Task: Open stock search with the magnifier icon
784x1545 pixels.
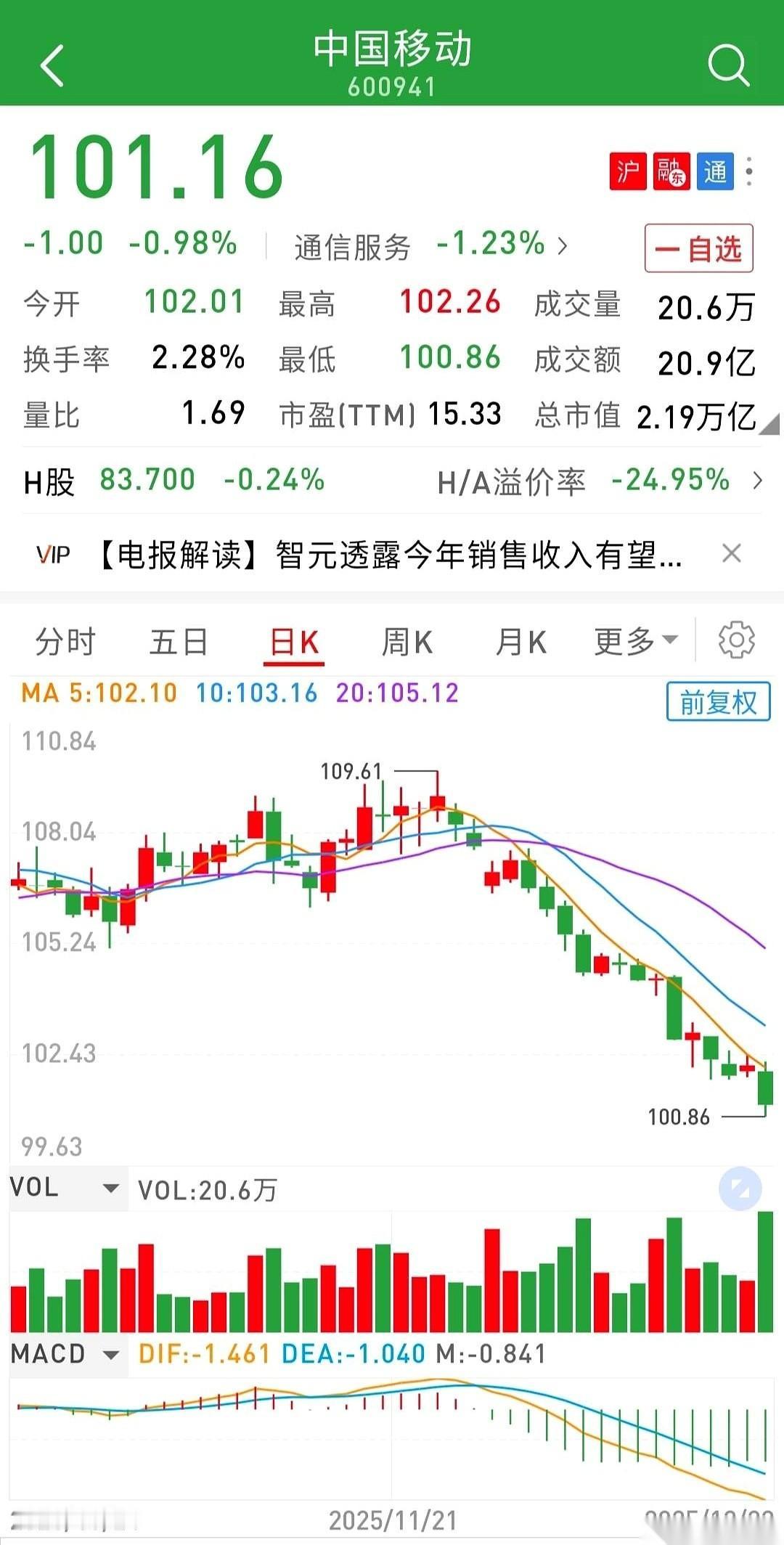Action: tap(729, 65)
